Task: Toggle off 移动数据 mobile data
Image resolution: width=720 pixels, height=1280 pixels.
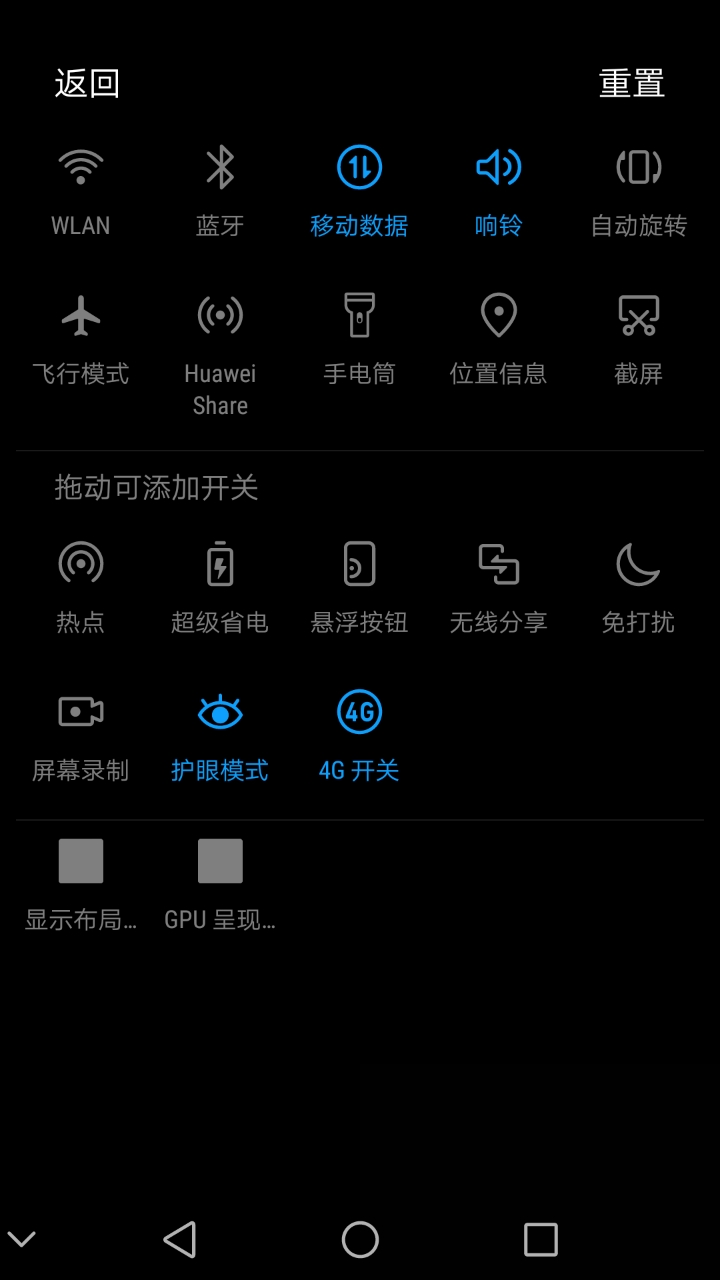Action: [360, 168]
